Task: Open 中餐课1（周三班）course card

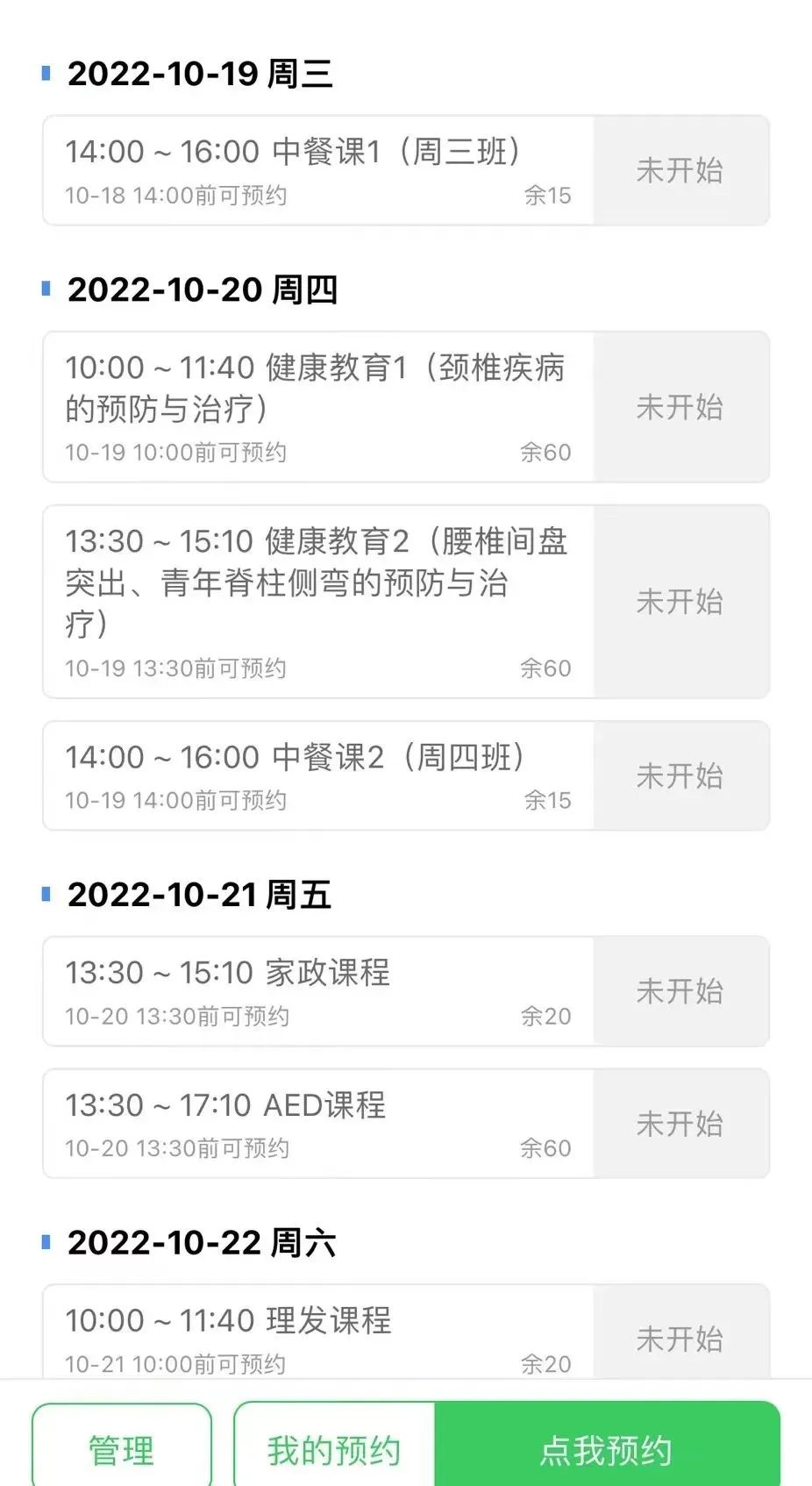Action: (318, 170)
